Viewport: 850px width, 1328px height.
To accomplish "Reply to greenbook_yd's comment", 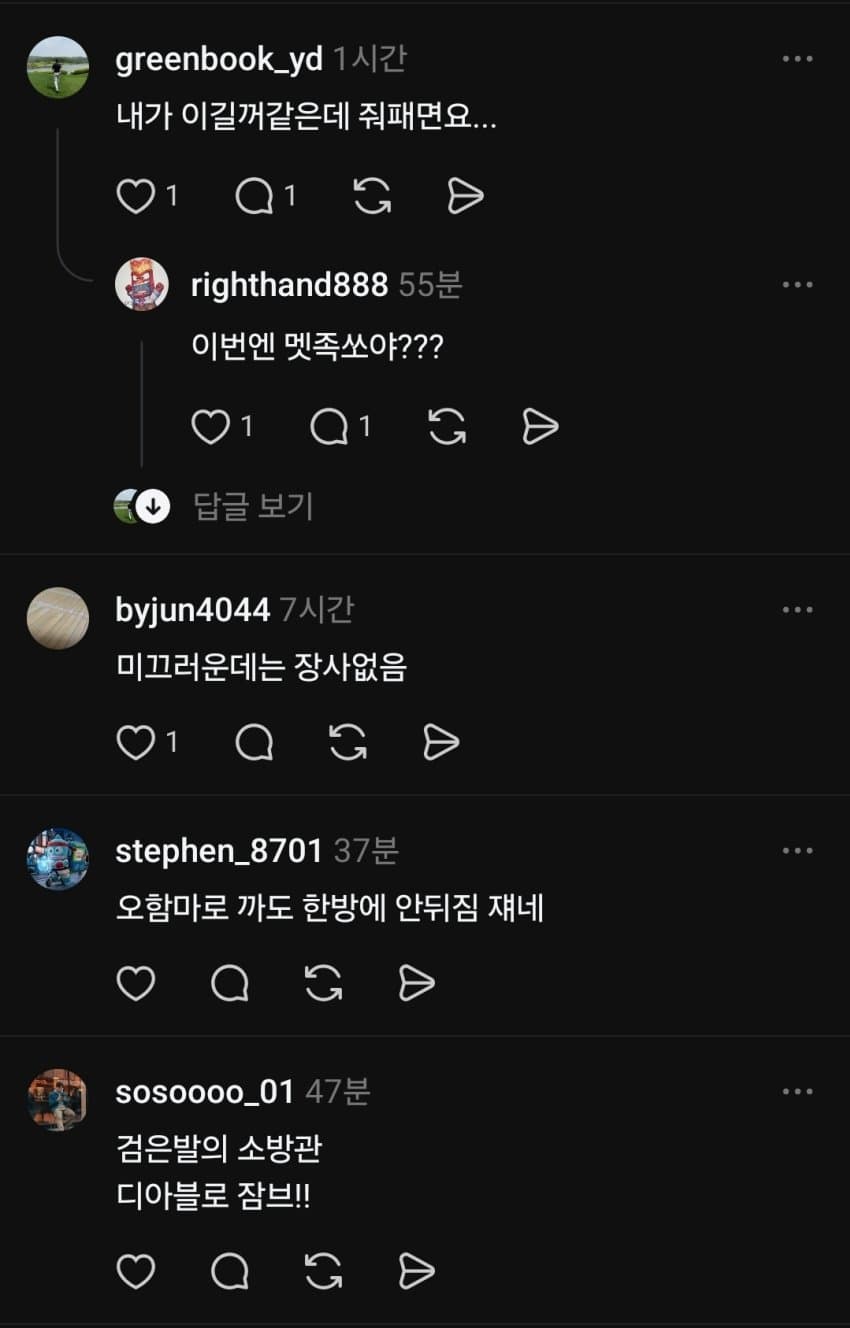I will coord(254,196).
